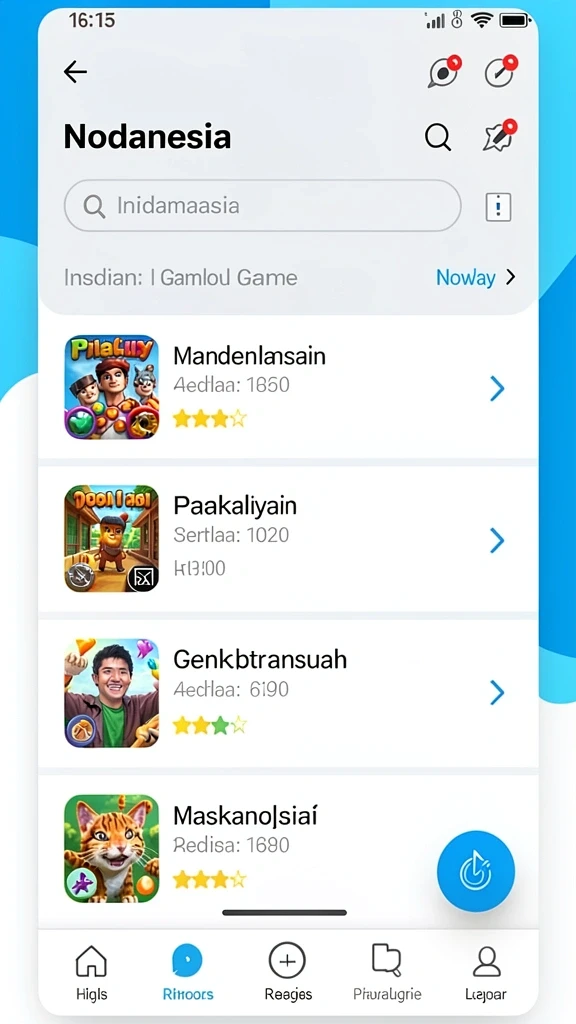Open the Maskanojsiai game listing
This screenshot has height=1024, width=576.
(x=288, y=847)
